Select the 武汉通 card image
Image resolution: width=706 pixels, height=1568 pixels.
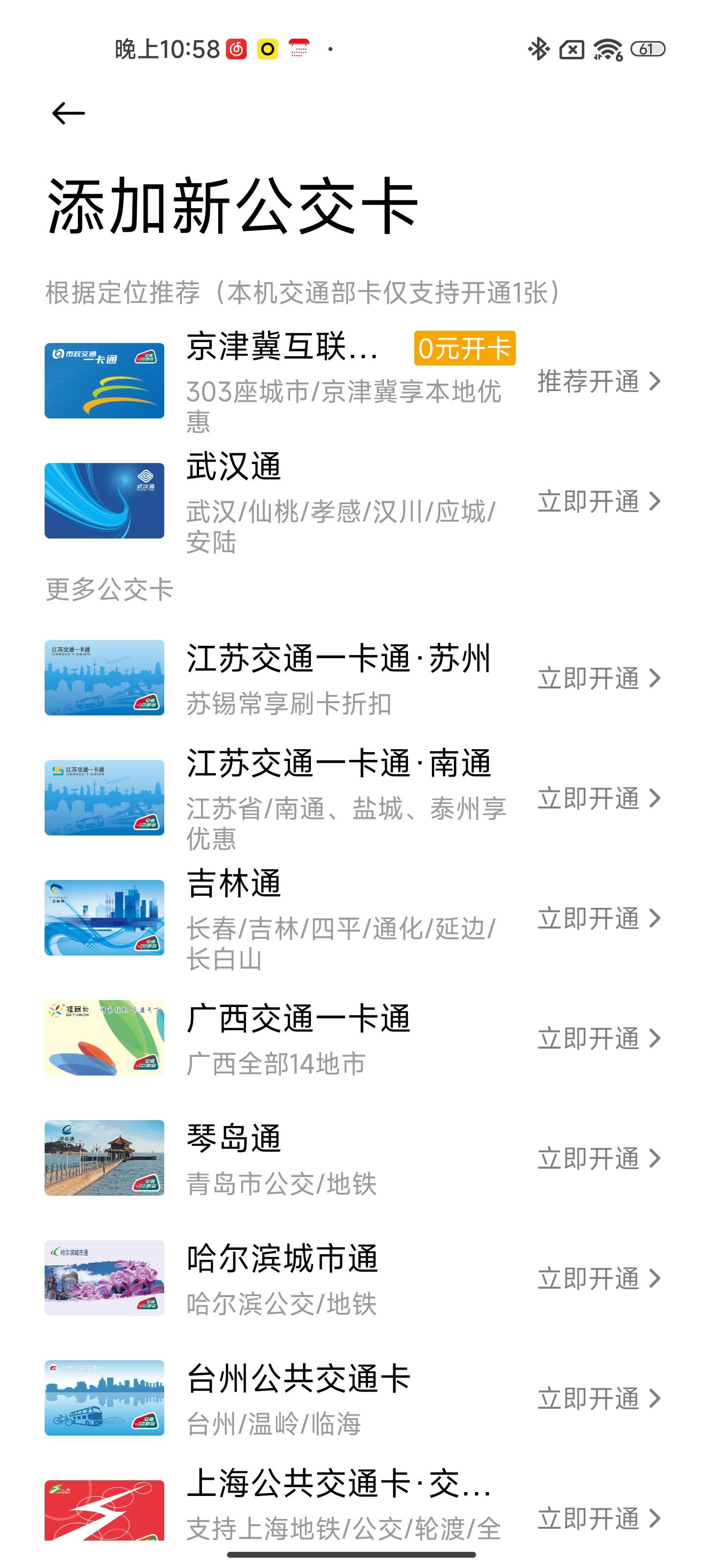click(103, 503)
